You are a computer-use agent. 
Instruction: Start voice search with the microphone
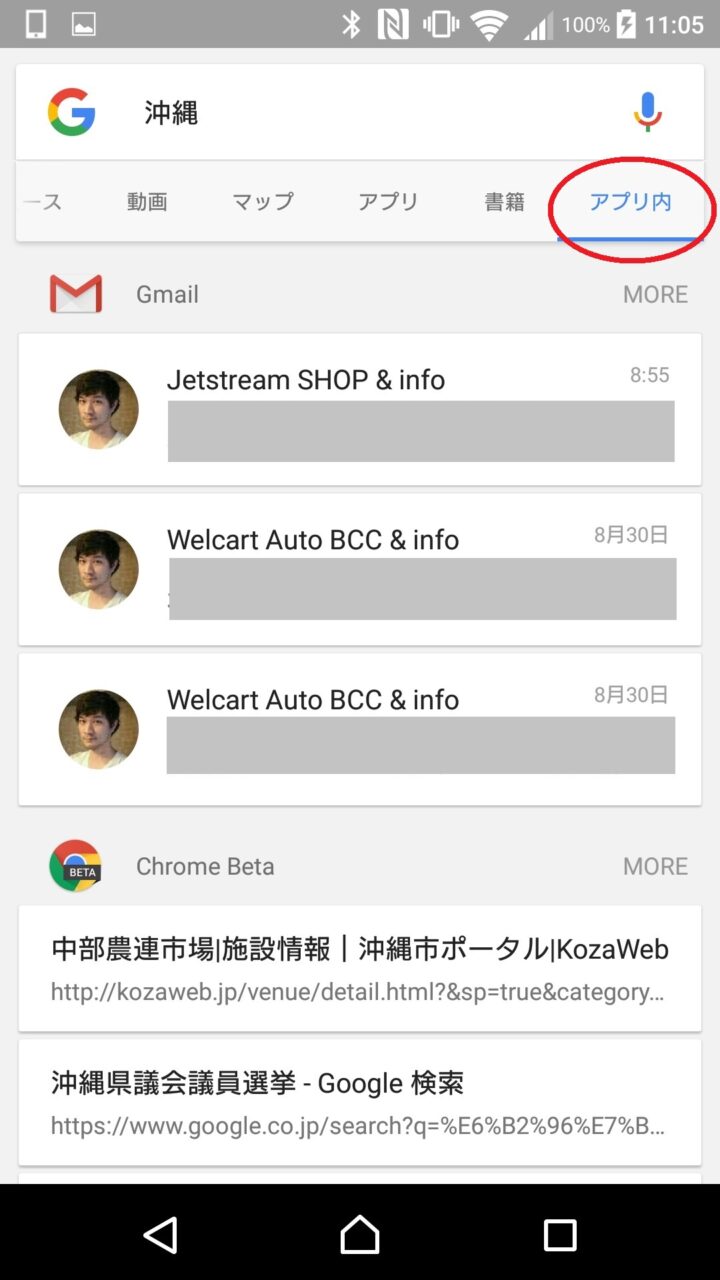coord(647,112)
